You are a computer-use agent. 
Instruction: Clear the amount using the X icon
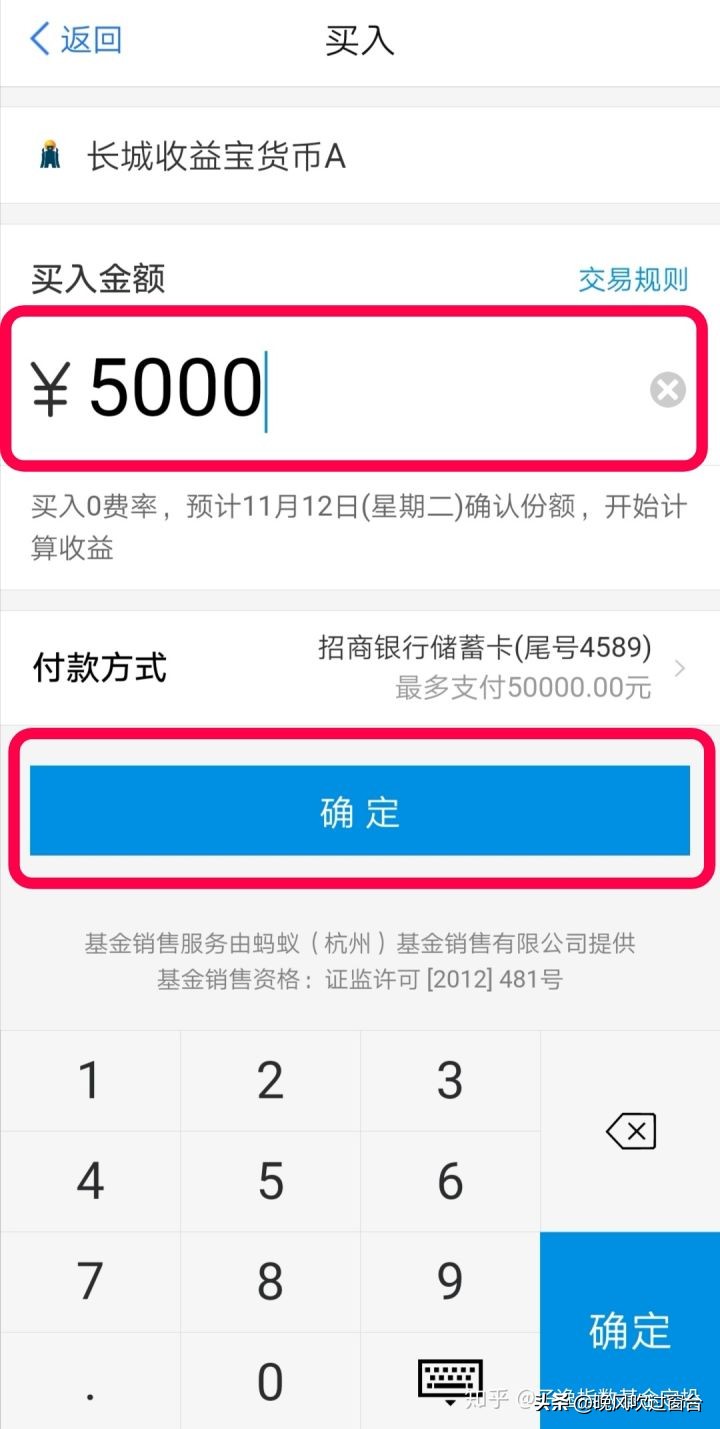667,390
